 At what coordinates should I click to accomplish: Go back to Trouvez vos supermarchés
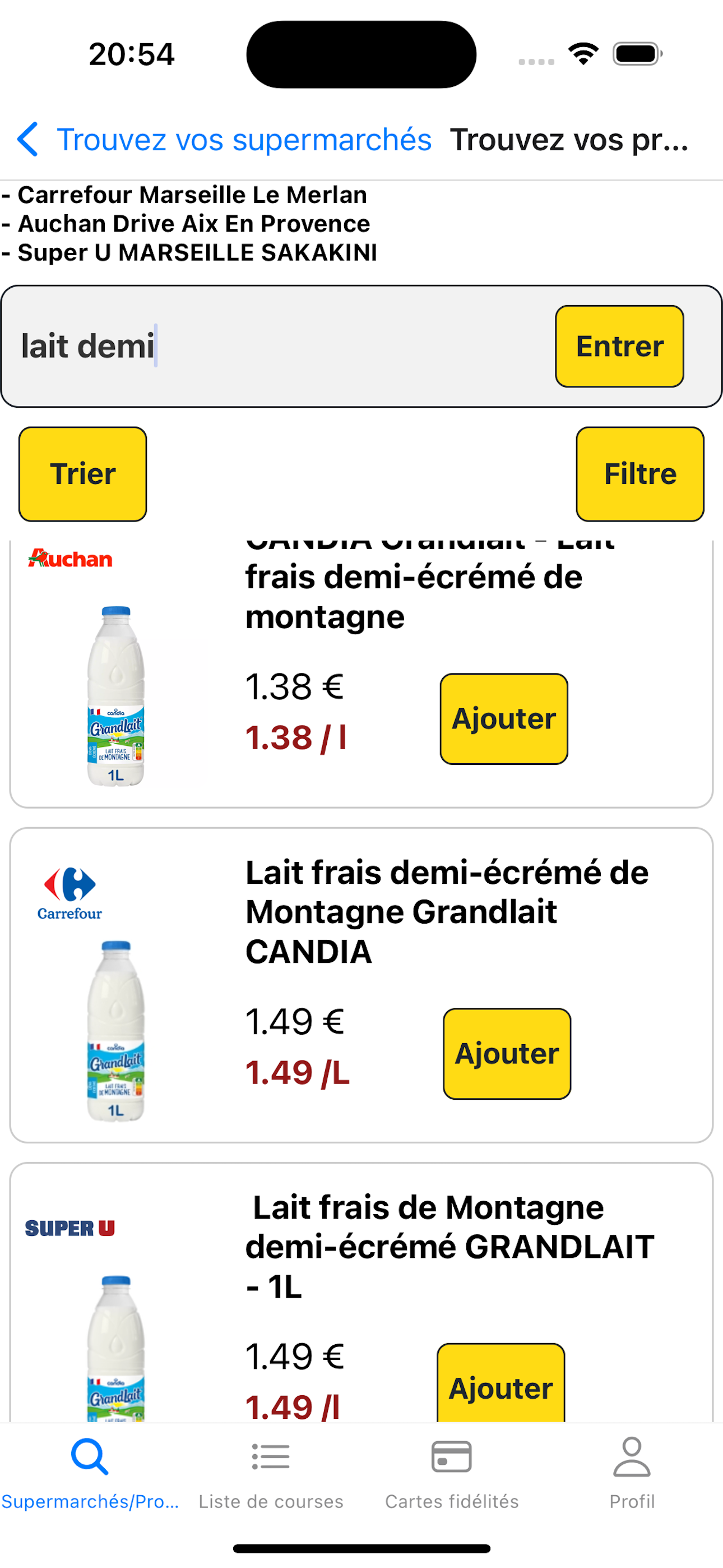224,140
